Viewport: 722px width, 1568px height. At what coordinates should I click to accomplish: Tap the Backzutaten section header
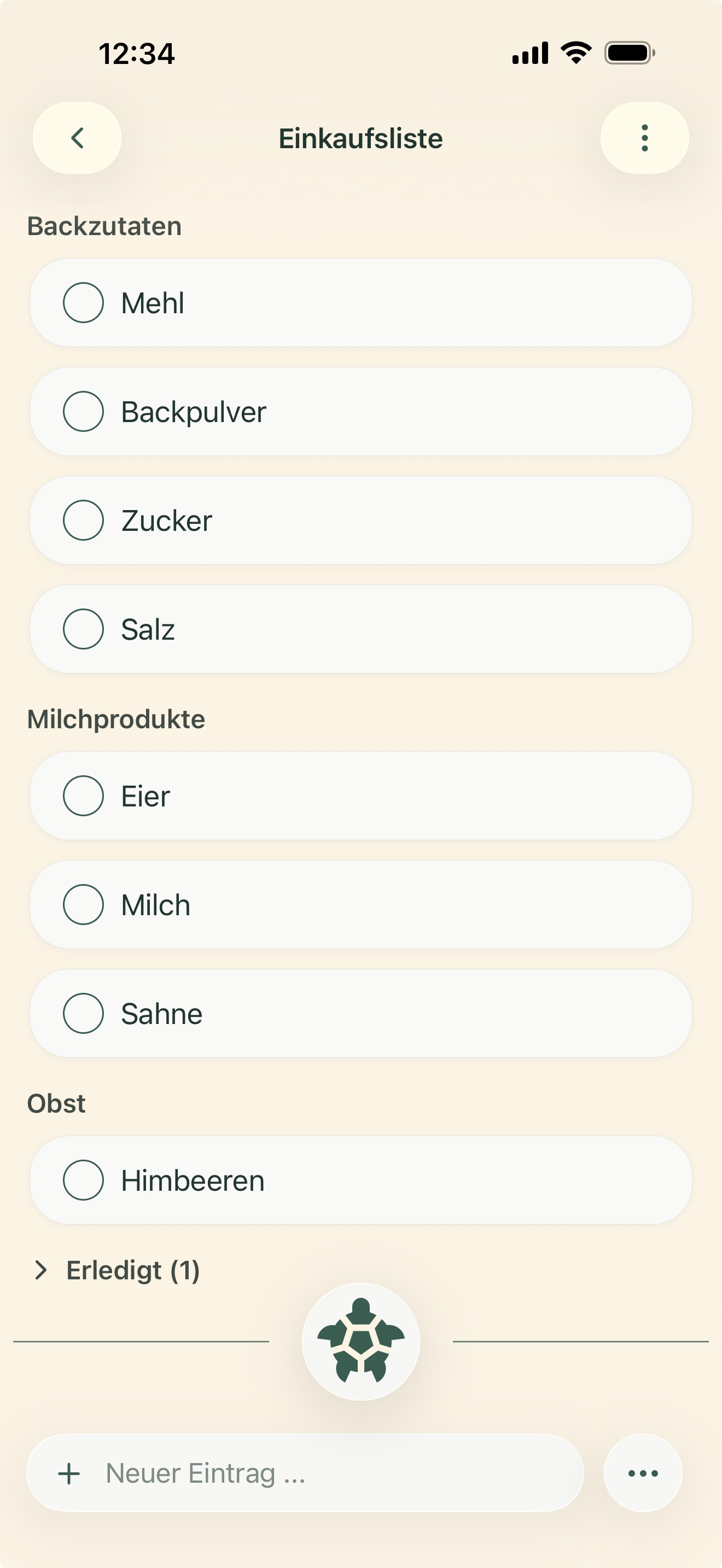click(x=103, y=225)
